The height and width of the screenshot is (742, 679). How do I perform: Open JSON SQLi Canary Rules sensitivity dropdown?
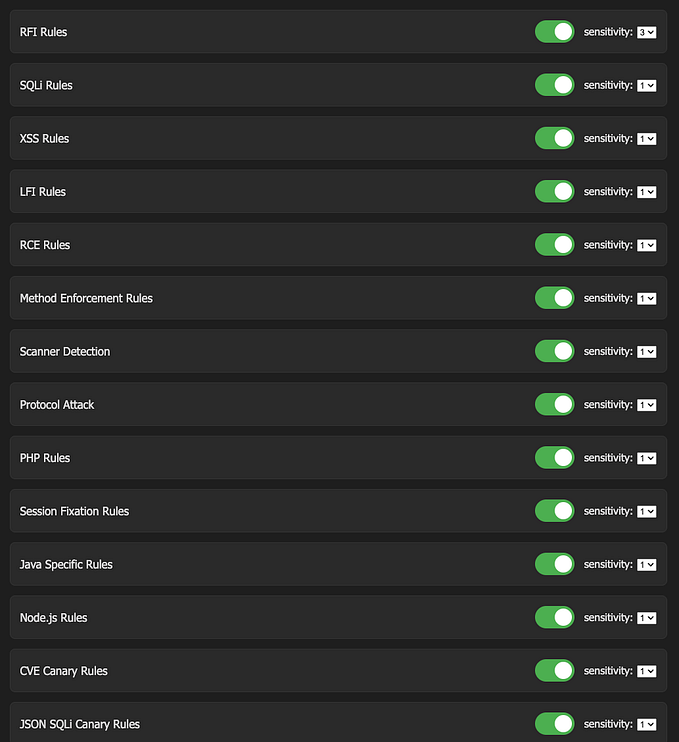pyautogui.click(x=646, y=724)
